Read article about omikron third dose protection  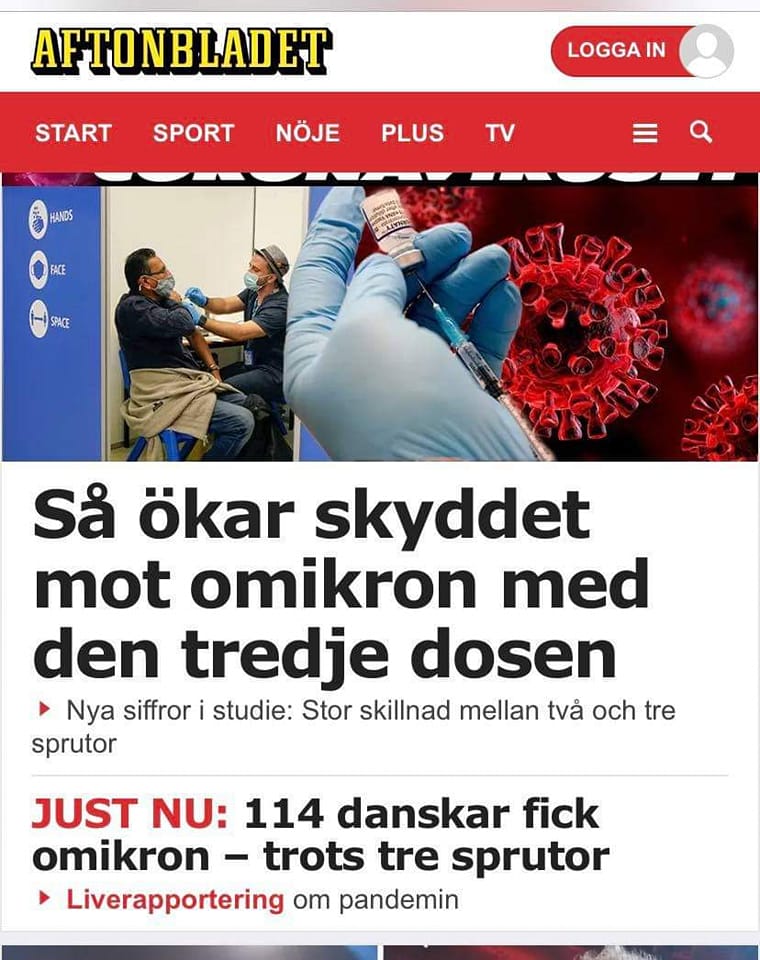click(x=340, y=584)
